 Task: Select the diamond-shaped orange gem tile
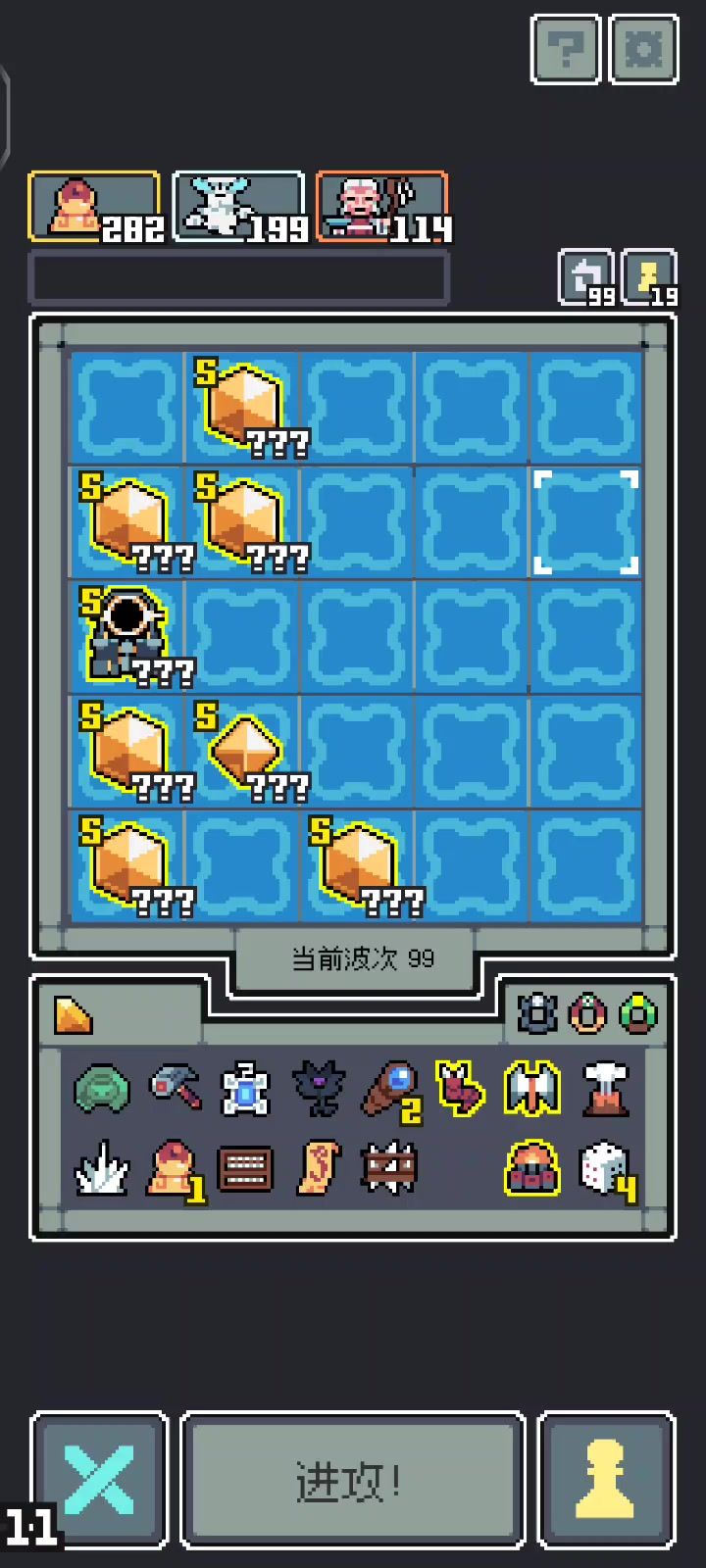[x=244, y=751]
